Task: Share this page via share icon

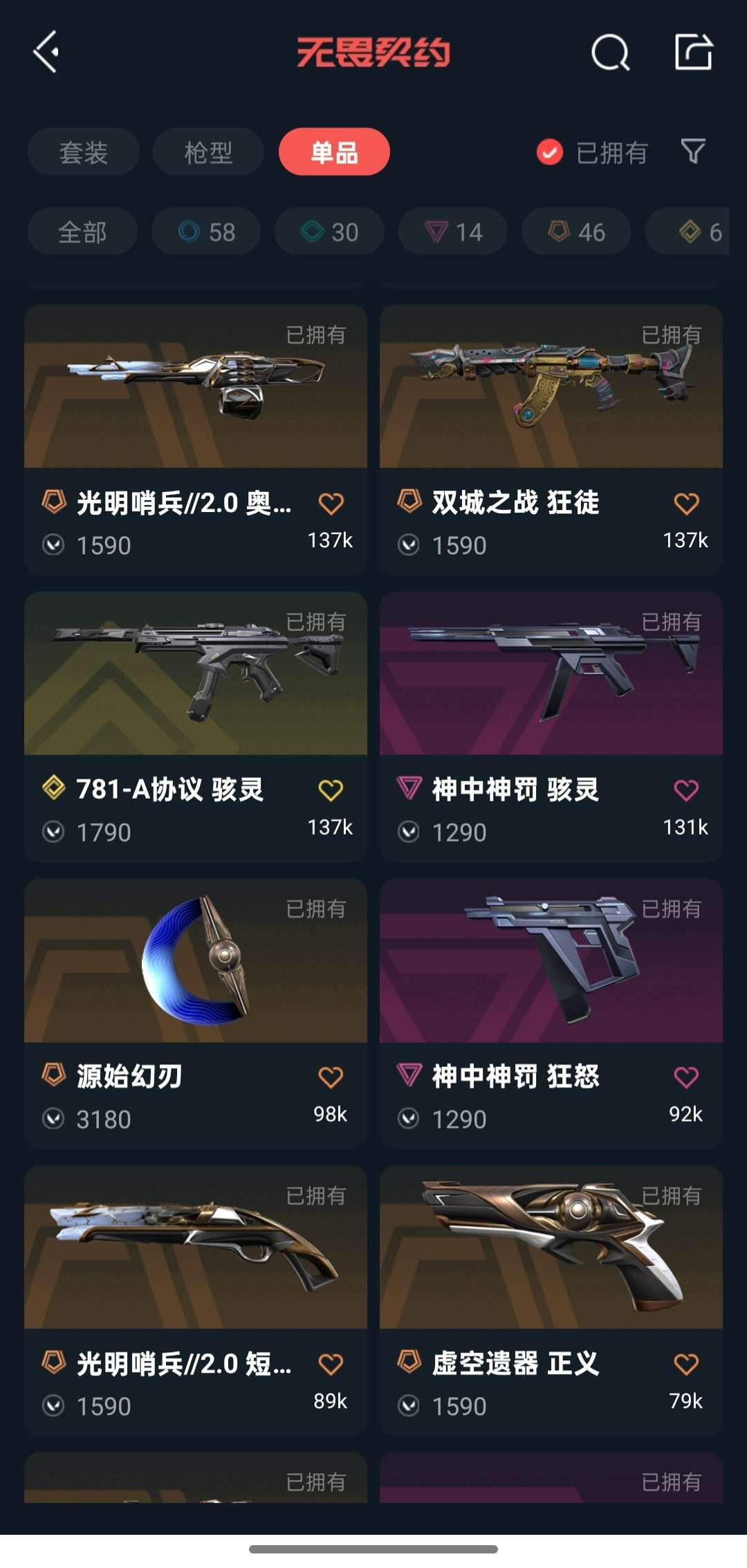Action: coord(693,52)
